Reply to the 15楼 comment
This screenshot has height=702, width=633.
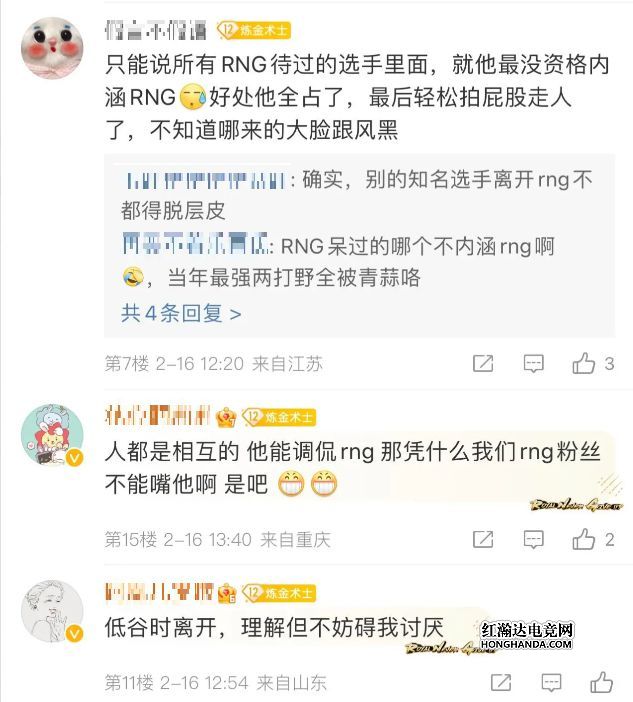point(534,540)
